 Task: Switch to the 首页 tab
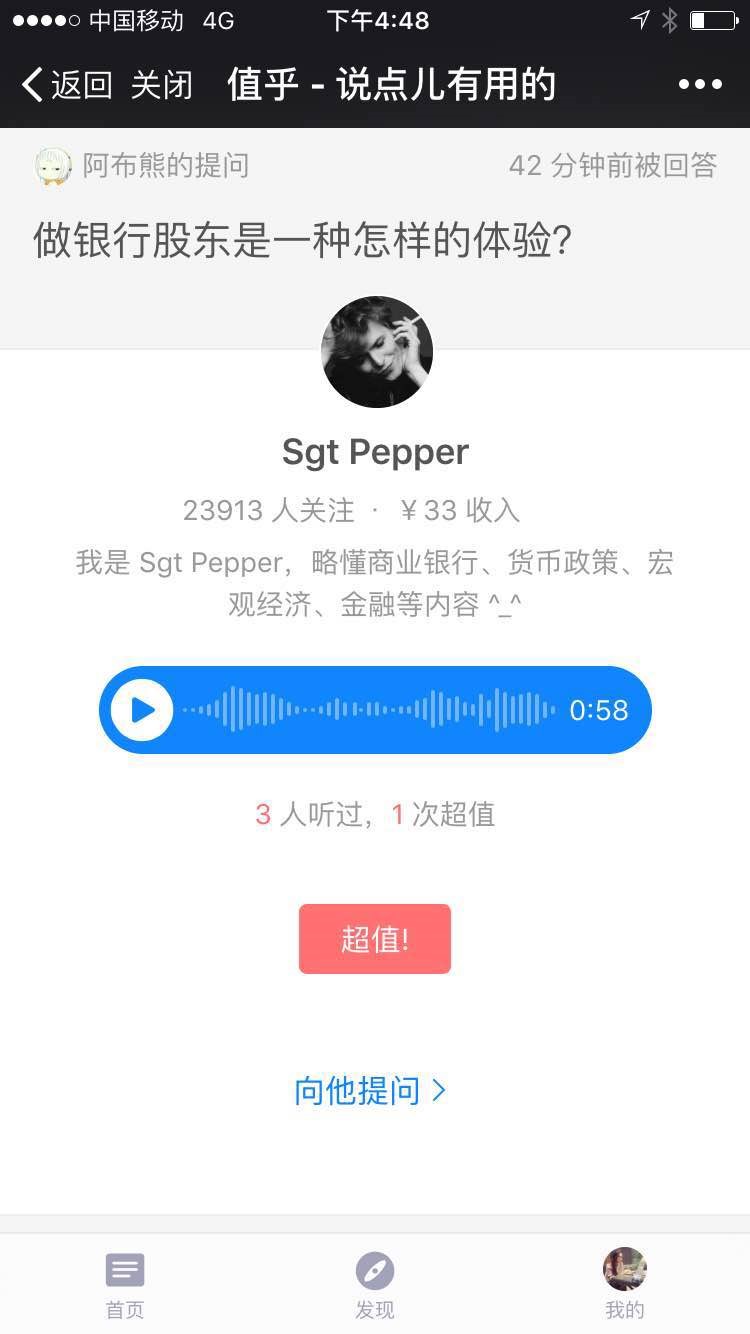click(125, 1285)
